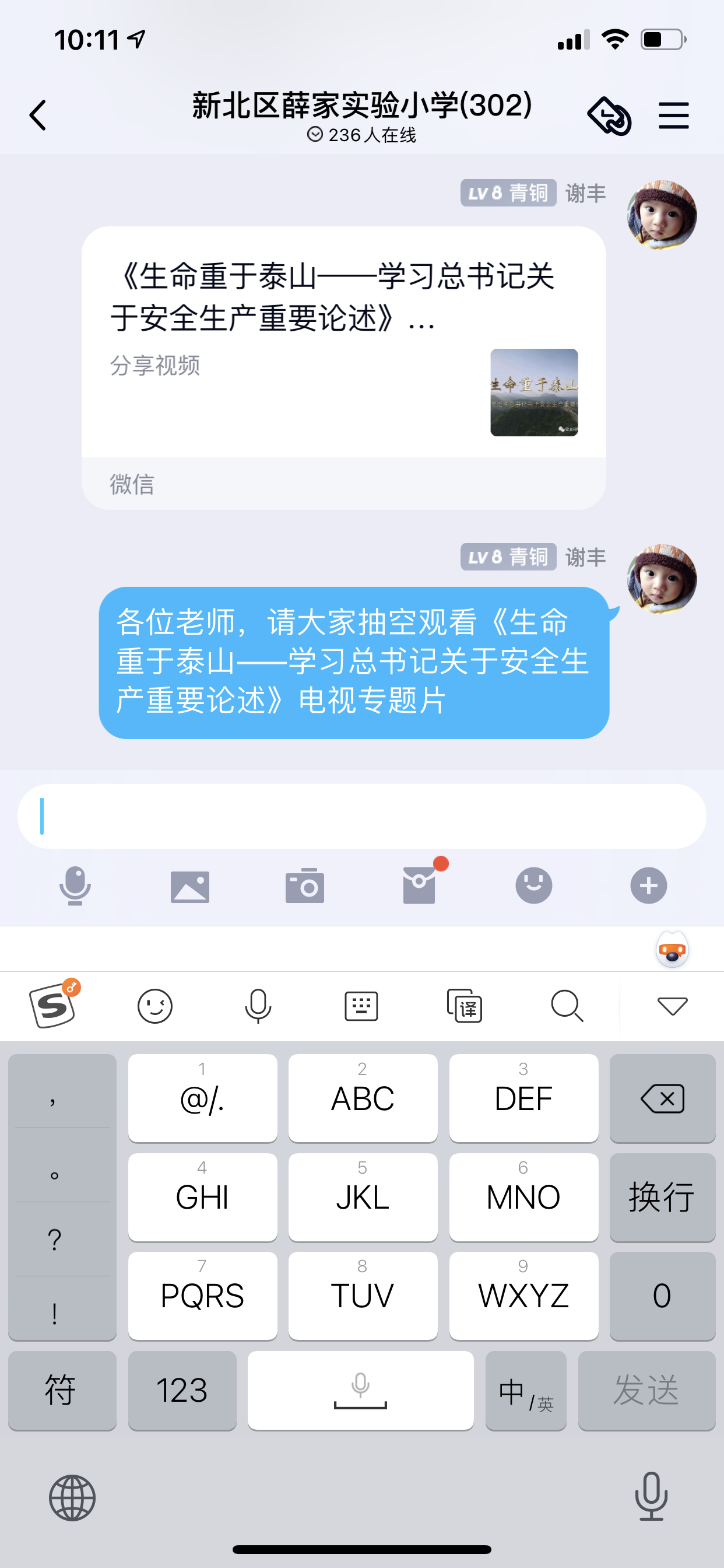Open the live session tag icon in header
This screenshot has width=724, height=1568.
(609, 116)
